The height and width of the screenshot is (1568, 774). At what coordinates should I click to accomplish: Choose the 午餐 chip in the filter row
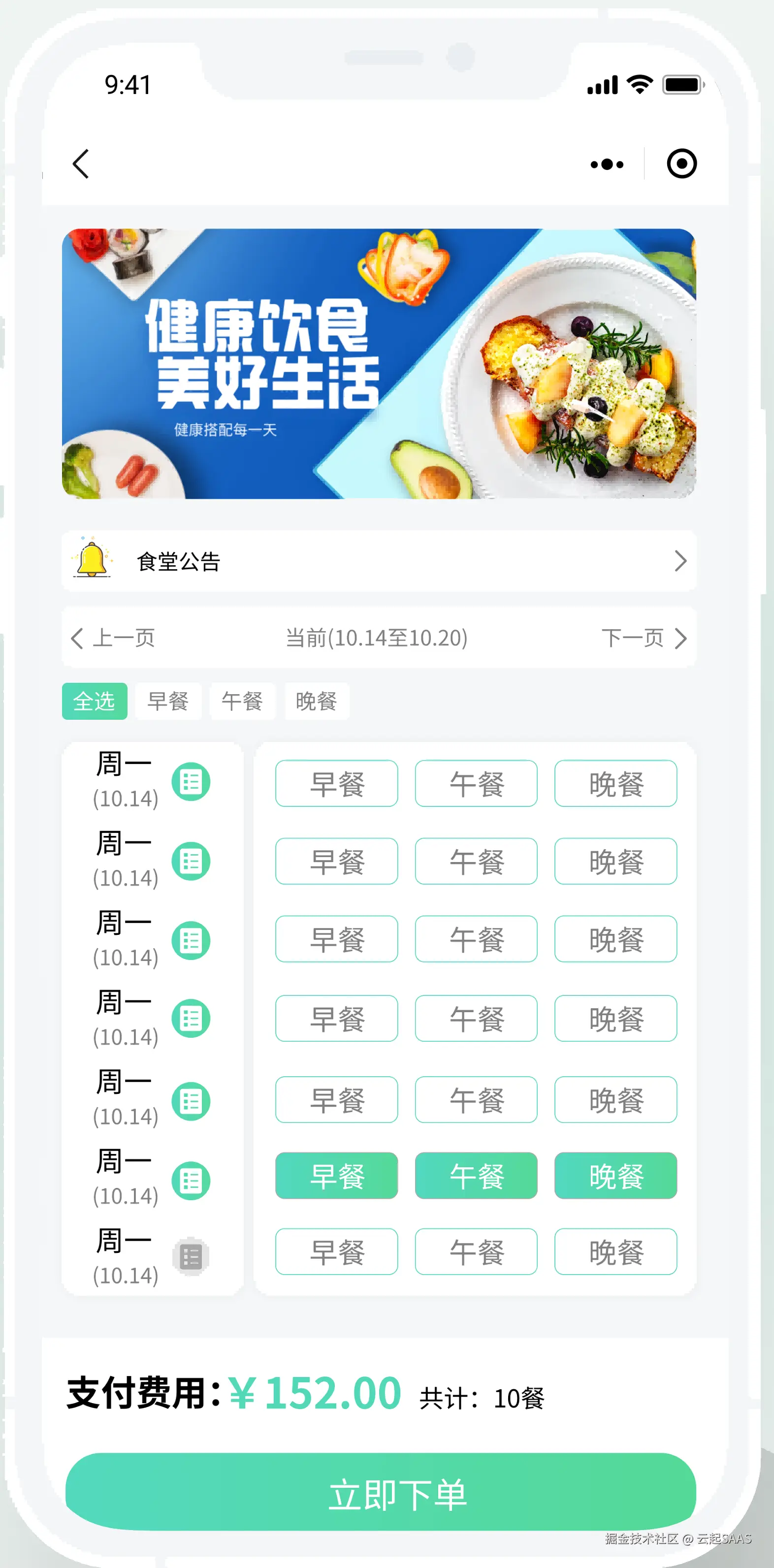pyautogui.click(x=242, y=701)
